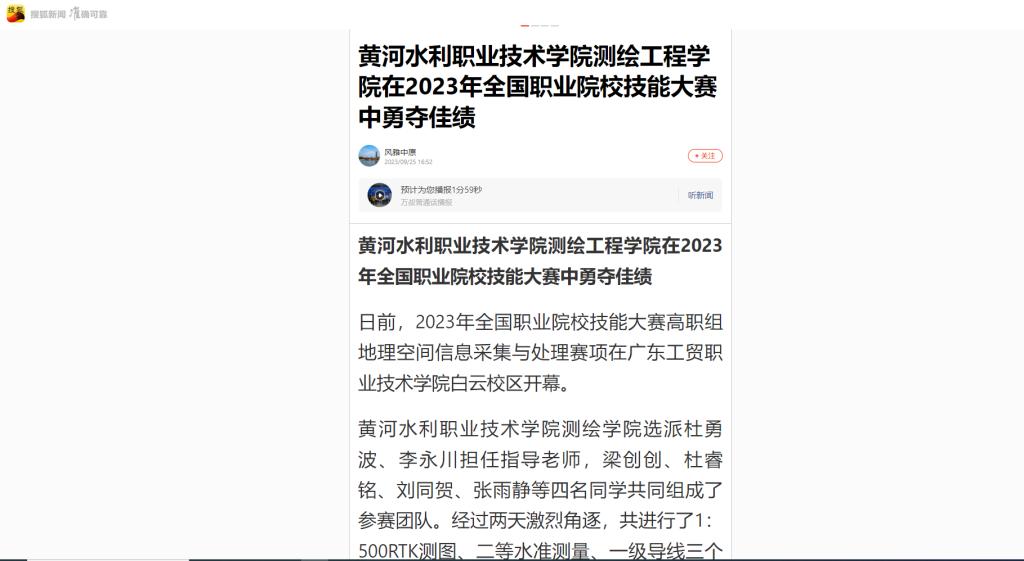Tap the 听新闻 link
The width and height of the screenshot is (1024, 561).
(x=700, y=195)
